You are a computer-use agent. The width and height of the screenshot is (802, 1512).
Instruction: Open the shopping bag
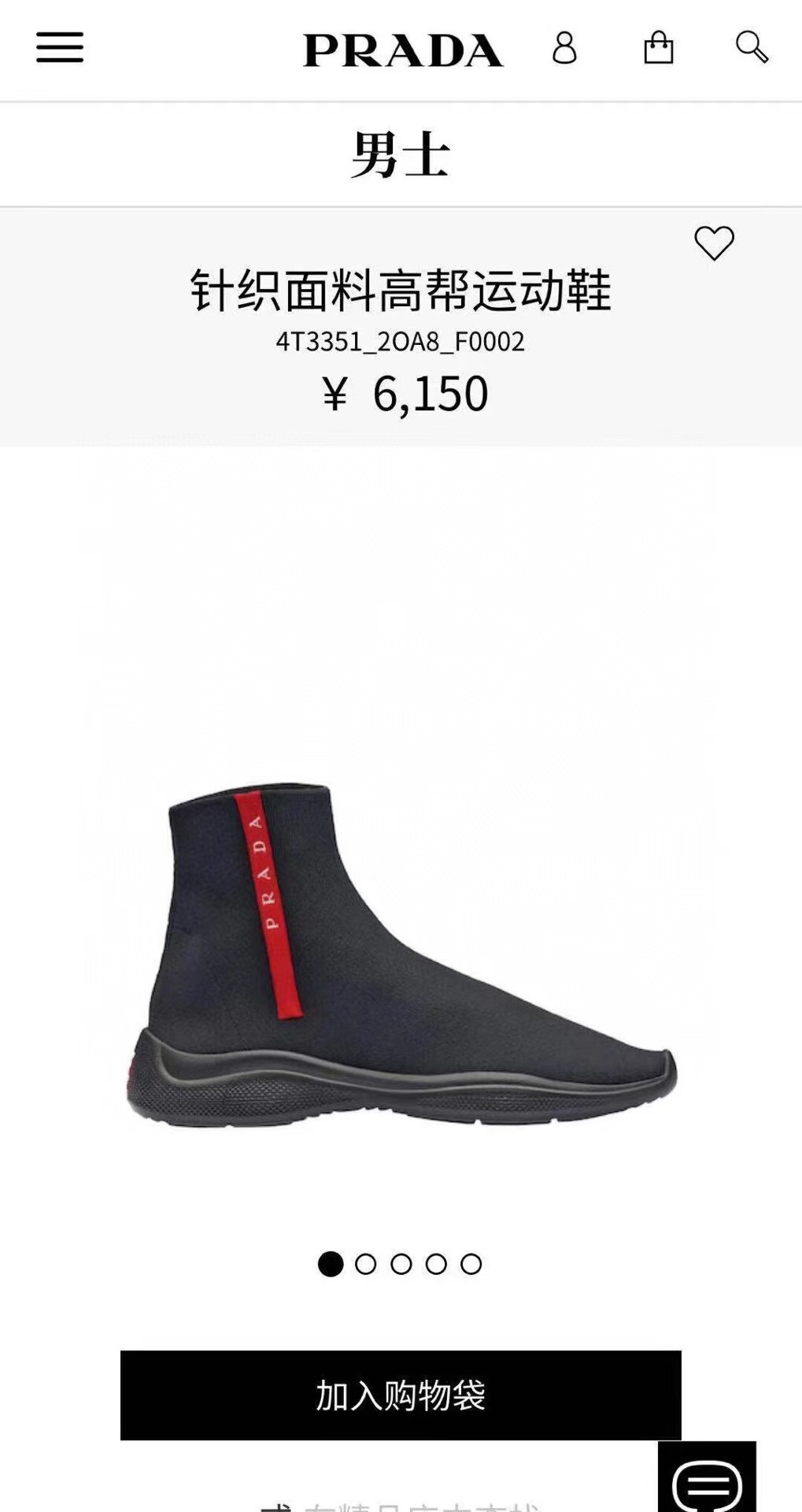[659, 48]
